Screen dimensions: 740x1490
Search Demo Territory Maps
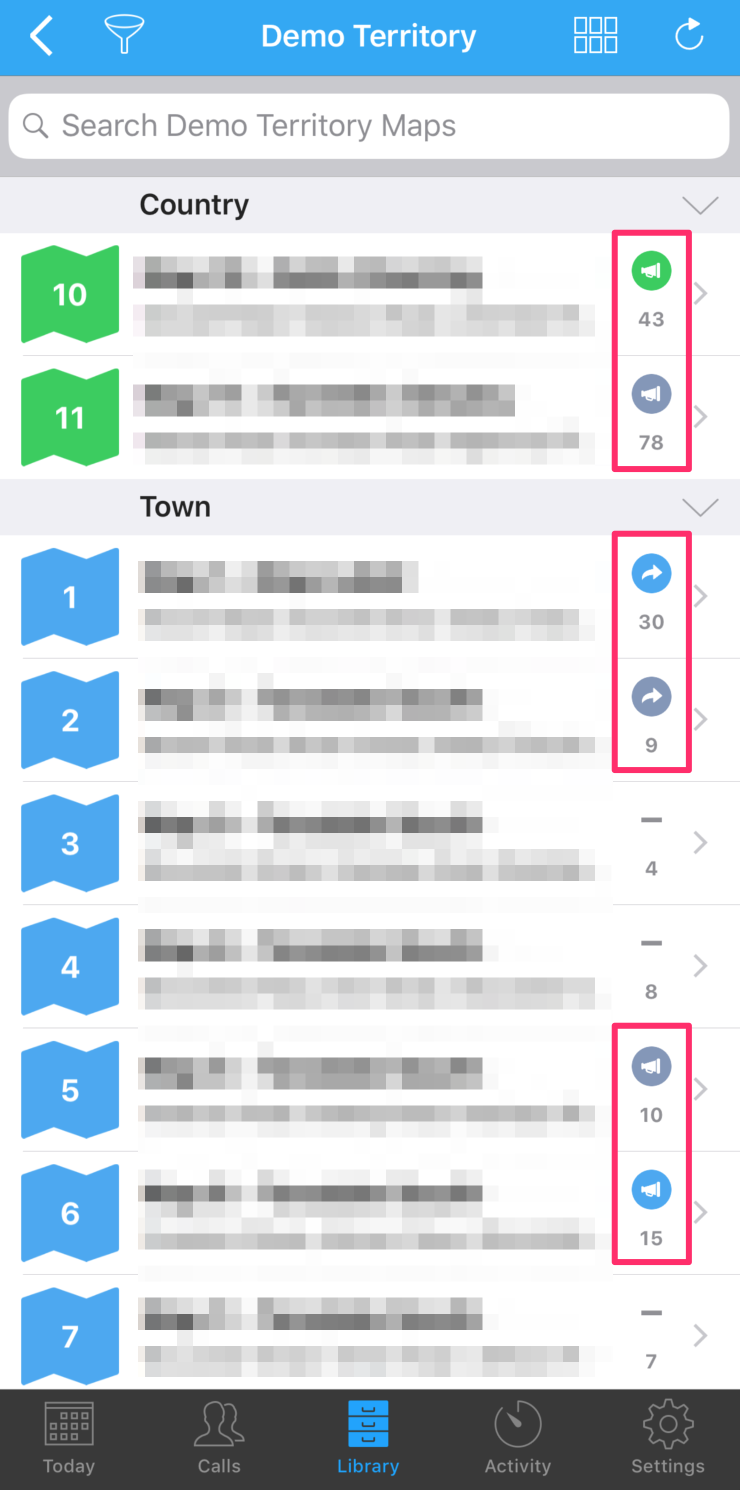[x=368, y=126]
